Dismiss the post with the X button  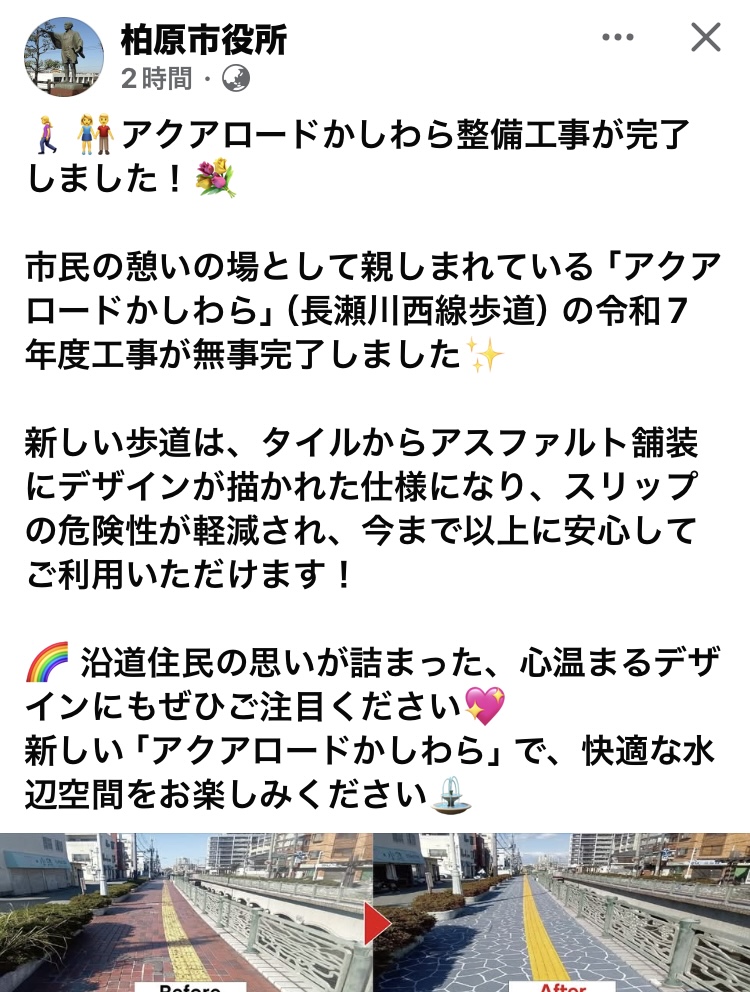pyautogui.click(x=706, y=38)
